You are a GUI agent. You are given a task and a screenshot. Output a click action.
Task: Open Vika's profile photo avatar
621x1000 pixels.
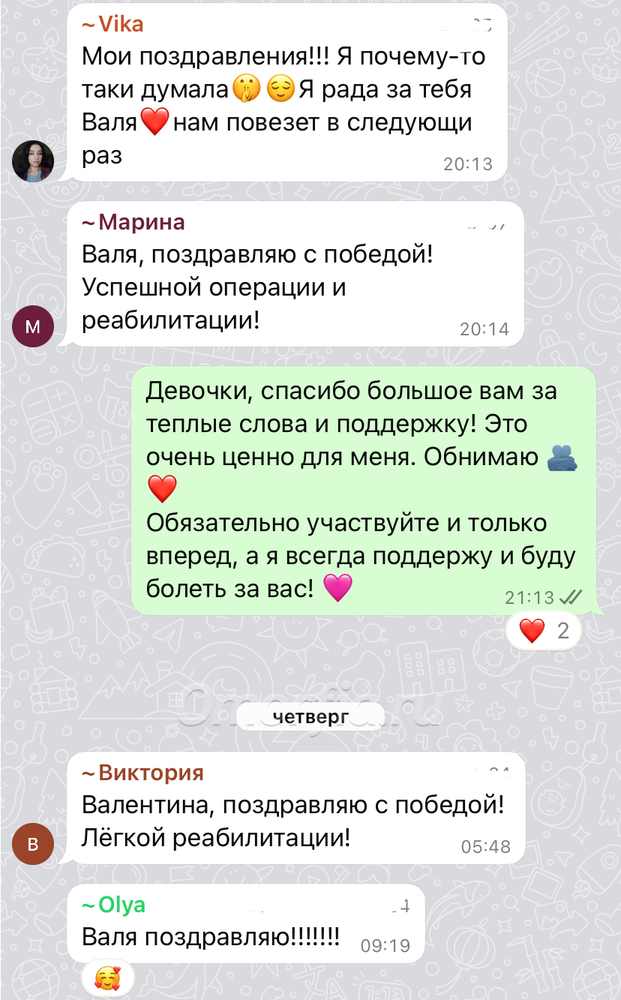pos(32,161)
